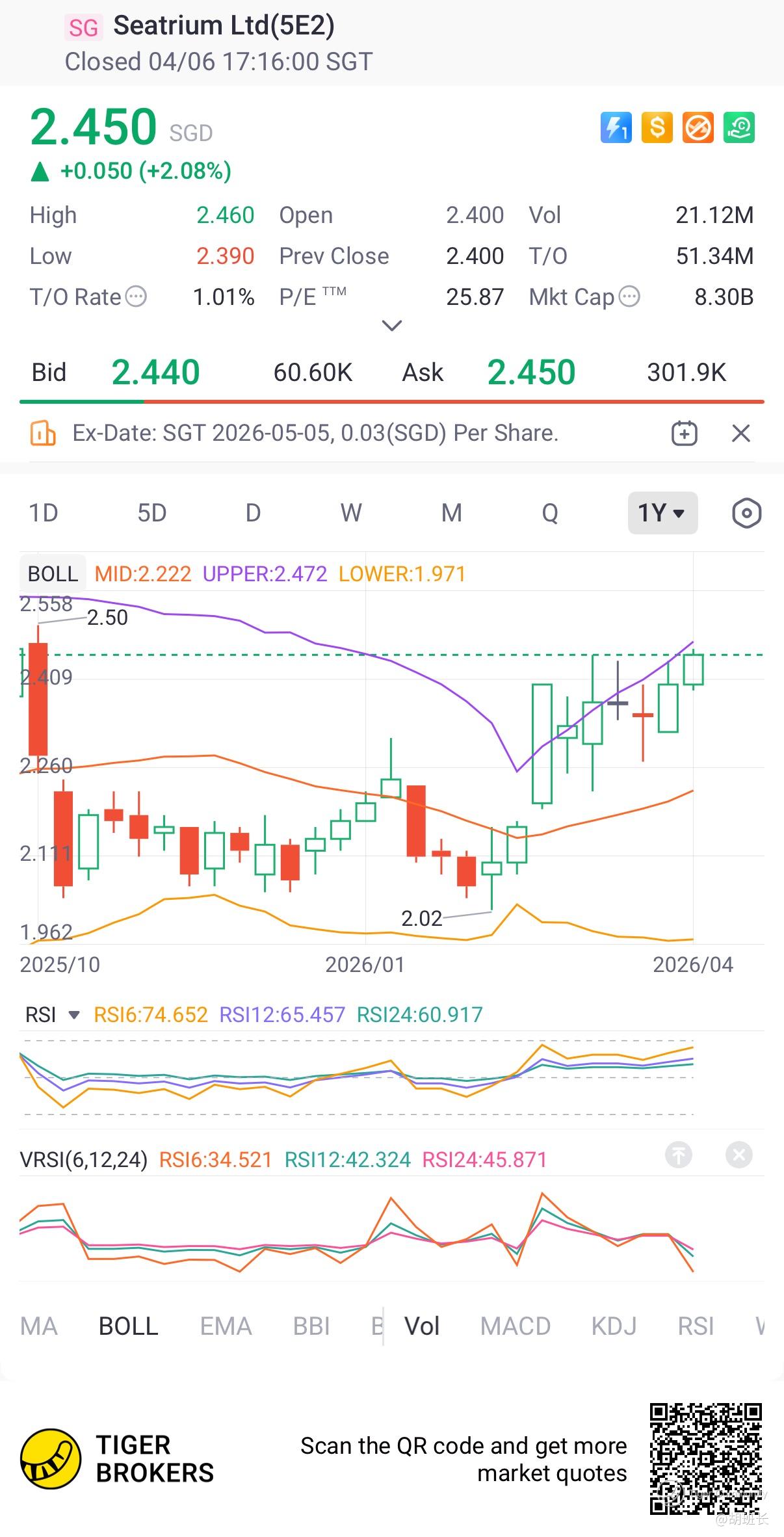This screenshot has height=1537, width=784.
Task: Move VRSI panel to top
Action: (679, 1155)
